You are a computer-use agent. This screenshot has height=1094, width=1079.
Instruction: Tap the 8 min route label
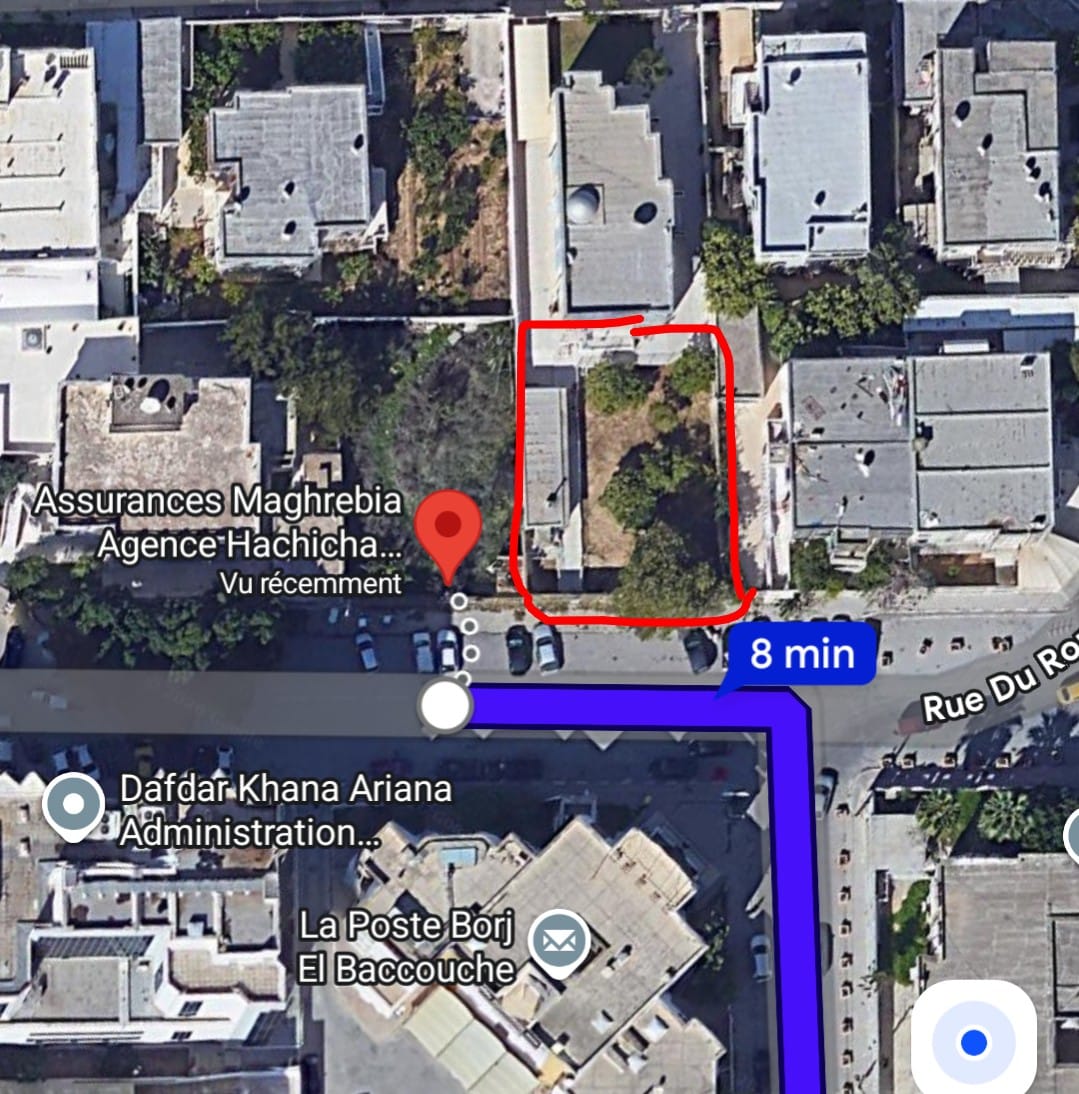(x=802, y=655)
